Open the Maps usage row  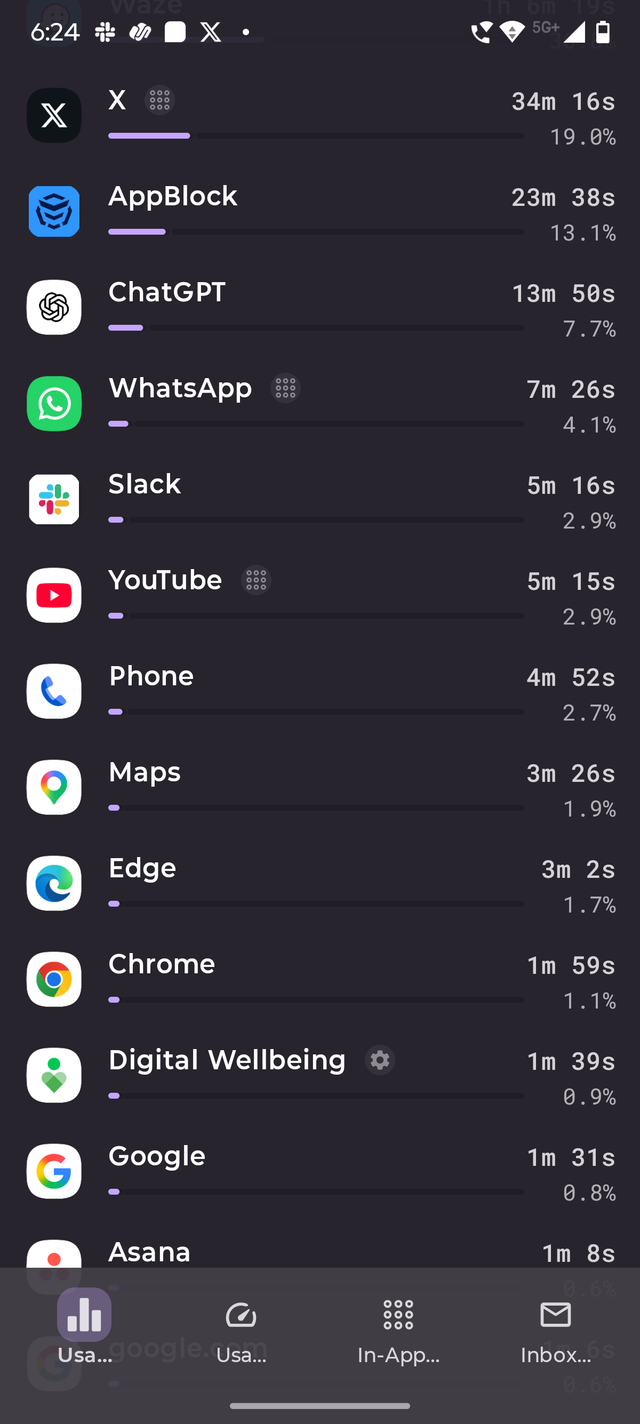[x=320, y=788]
